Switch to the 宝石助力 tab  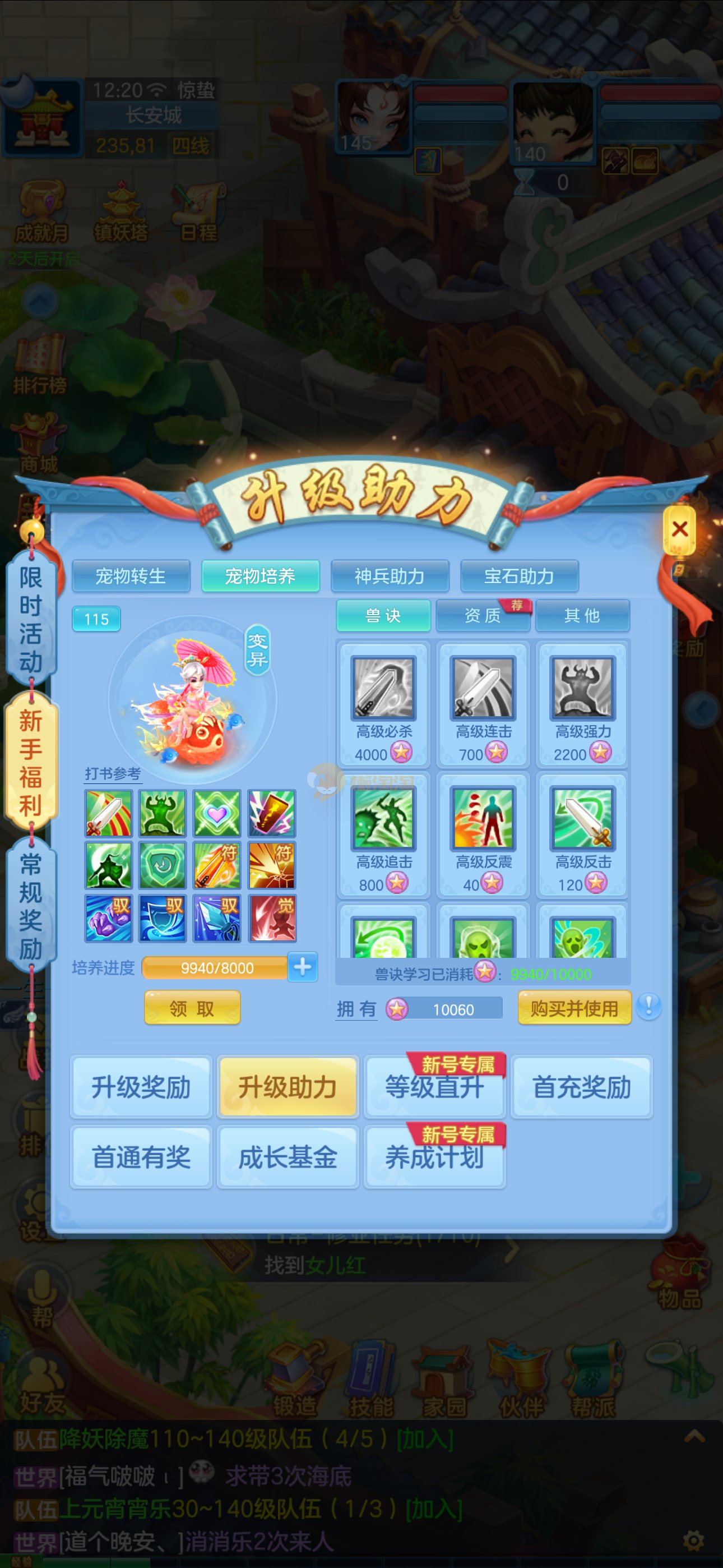[x=519, y=576]
